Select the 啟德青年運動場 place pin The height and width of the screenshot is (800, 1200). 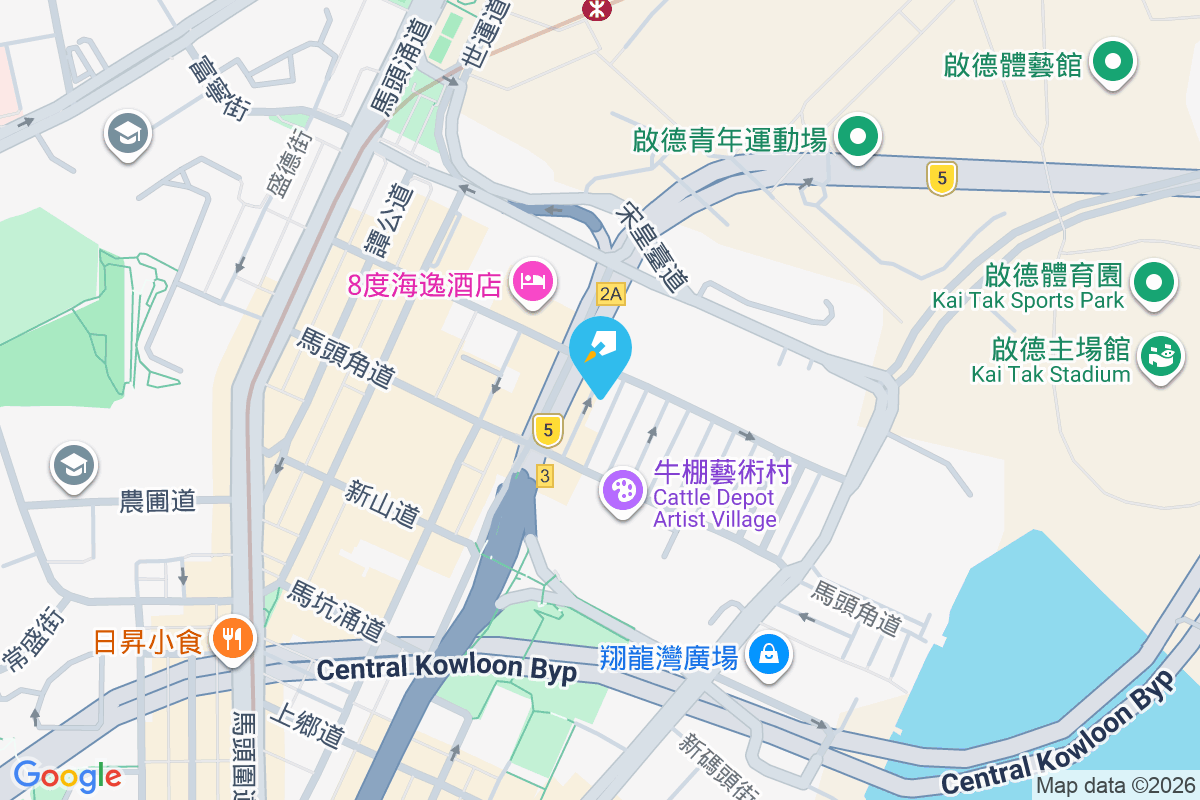[x=857, y=138]
